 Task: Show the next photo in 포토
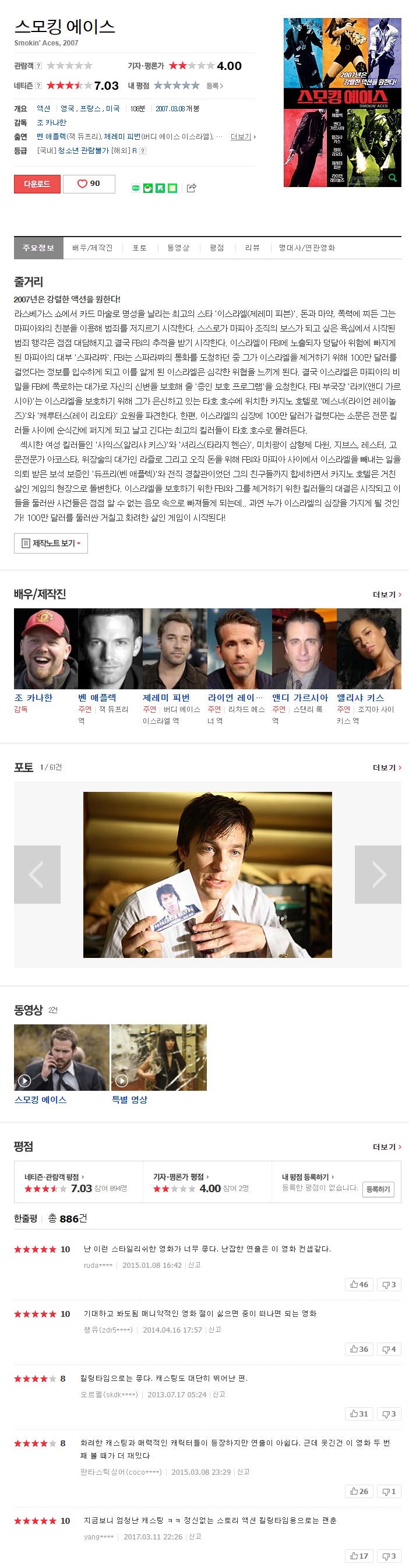[378, 874]
